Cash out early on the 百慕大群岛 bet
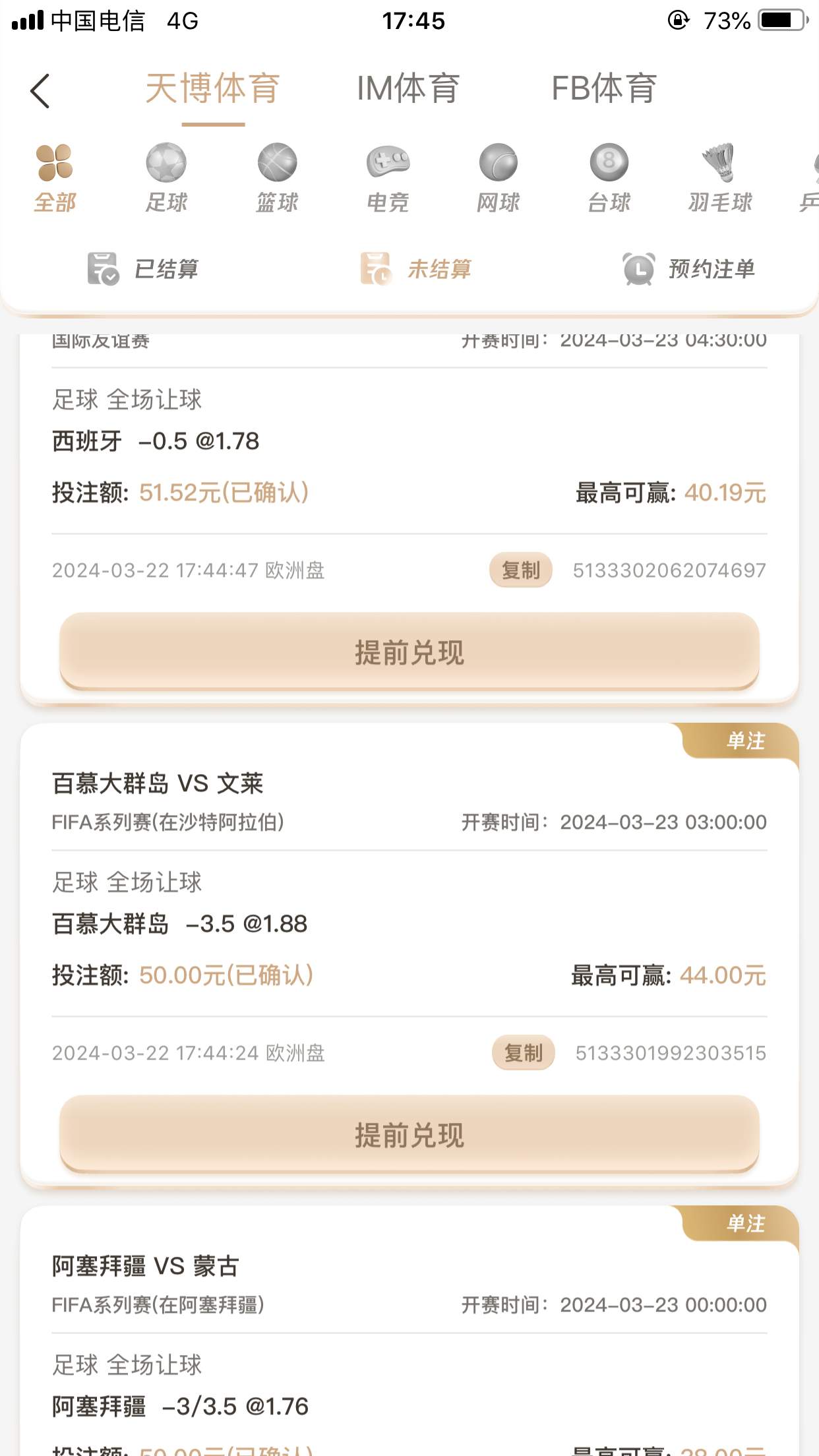 409,1134
